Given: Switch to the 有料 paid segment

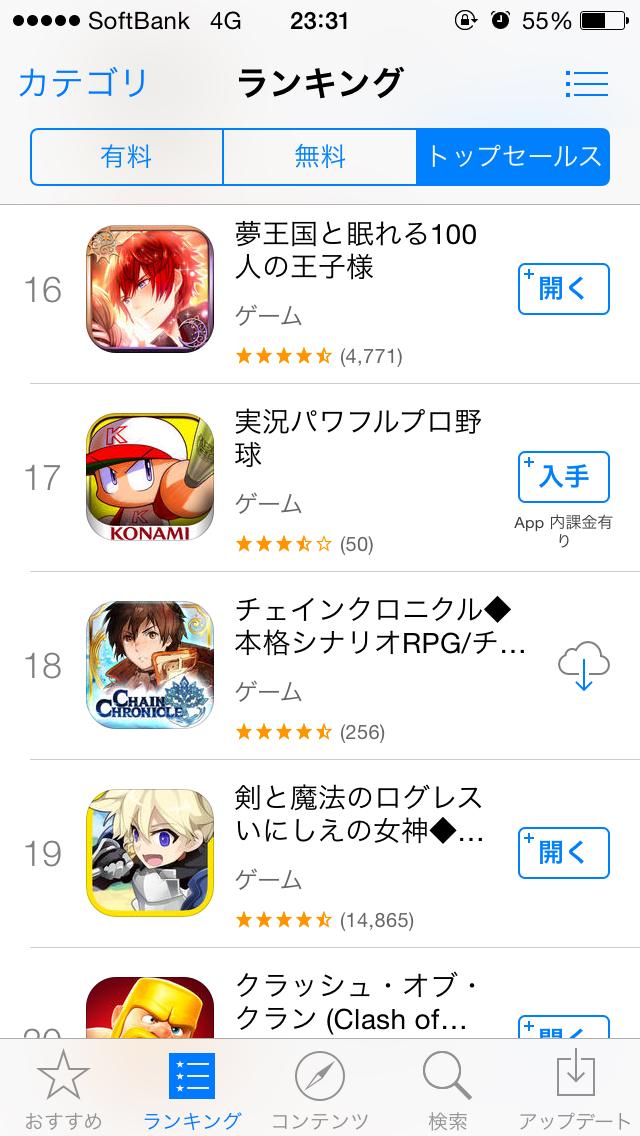Looking at the screenshot, I should coord(126,157).
